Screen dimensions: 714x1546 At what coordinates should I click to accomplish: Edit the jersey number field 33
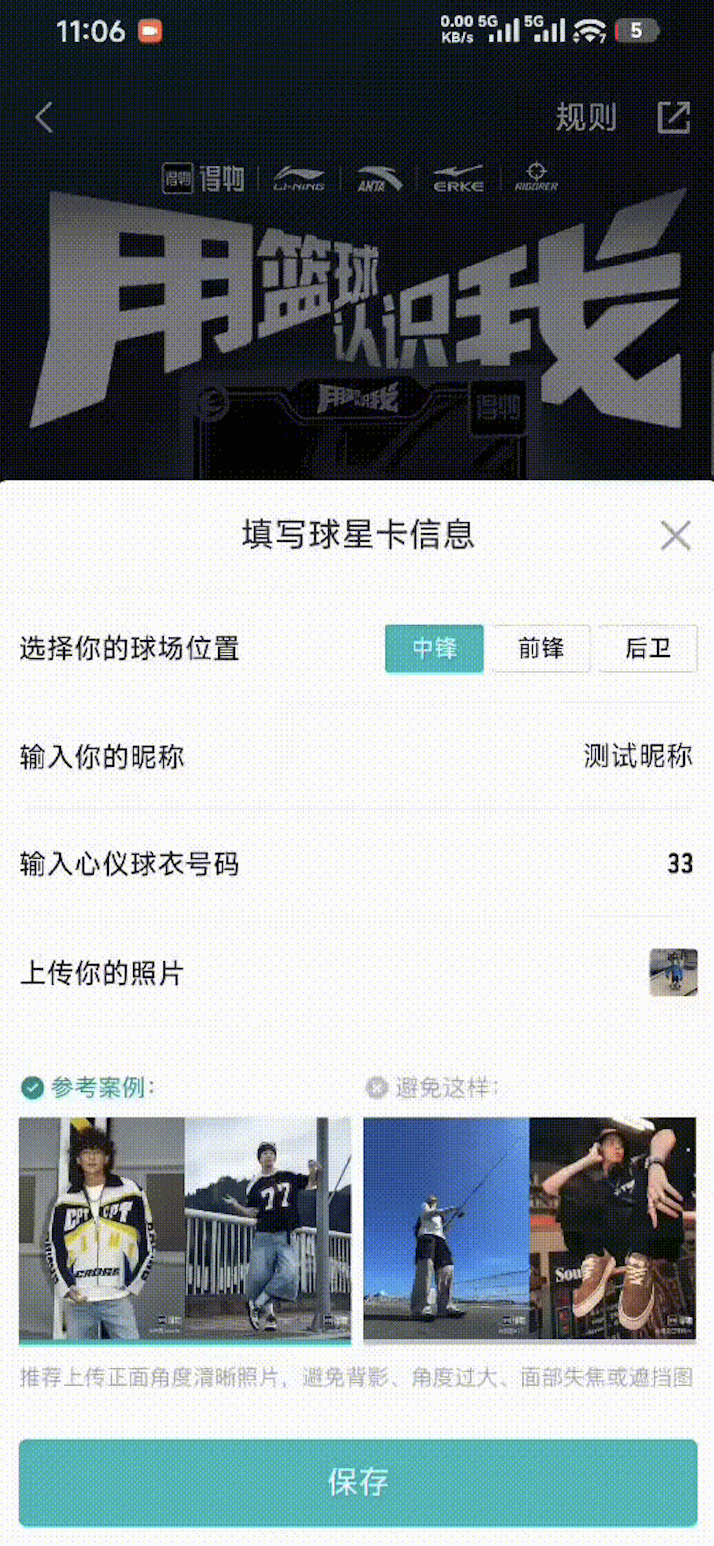[680, 863]
